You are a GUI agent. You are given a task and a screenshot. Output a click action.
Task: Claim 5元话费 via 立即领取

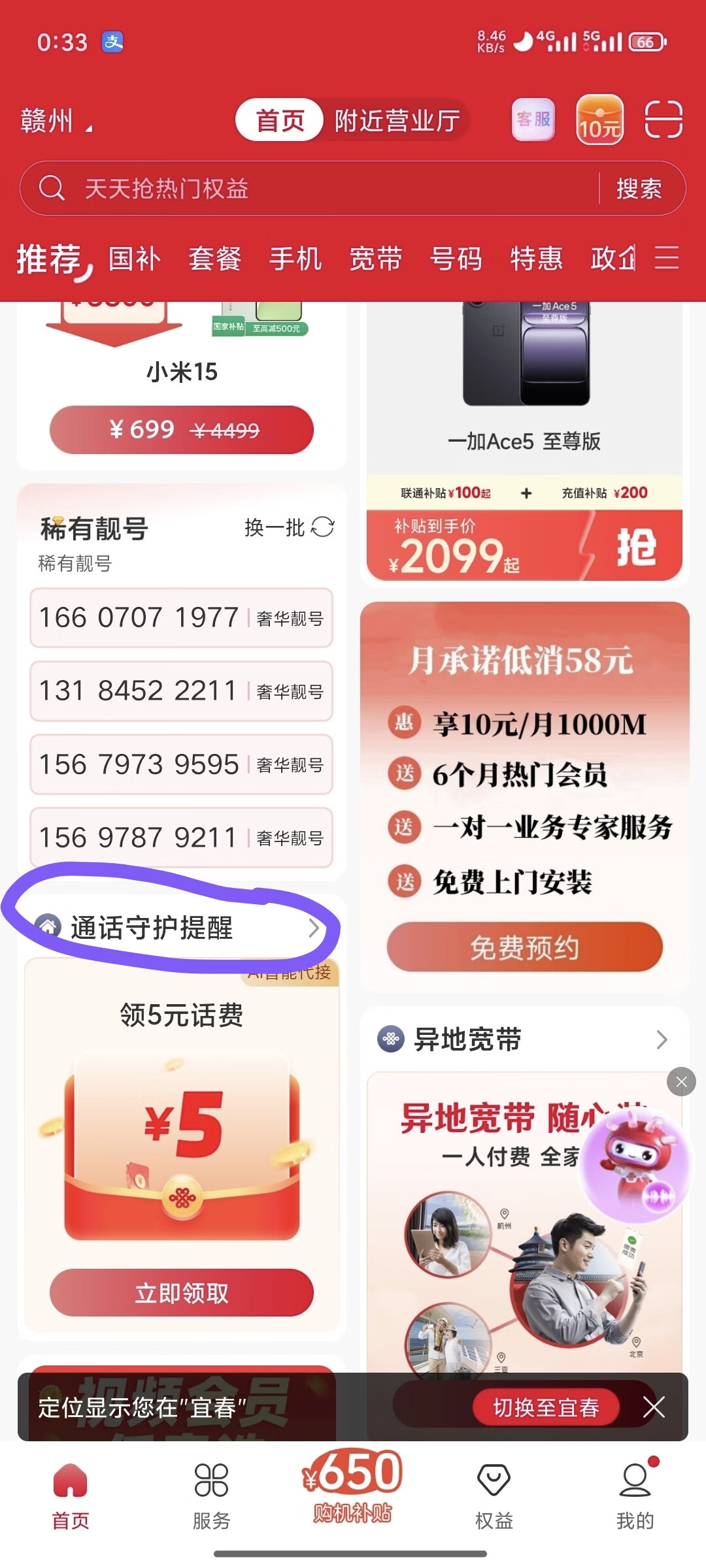[x=182, y=1292]
